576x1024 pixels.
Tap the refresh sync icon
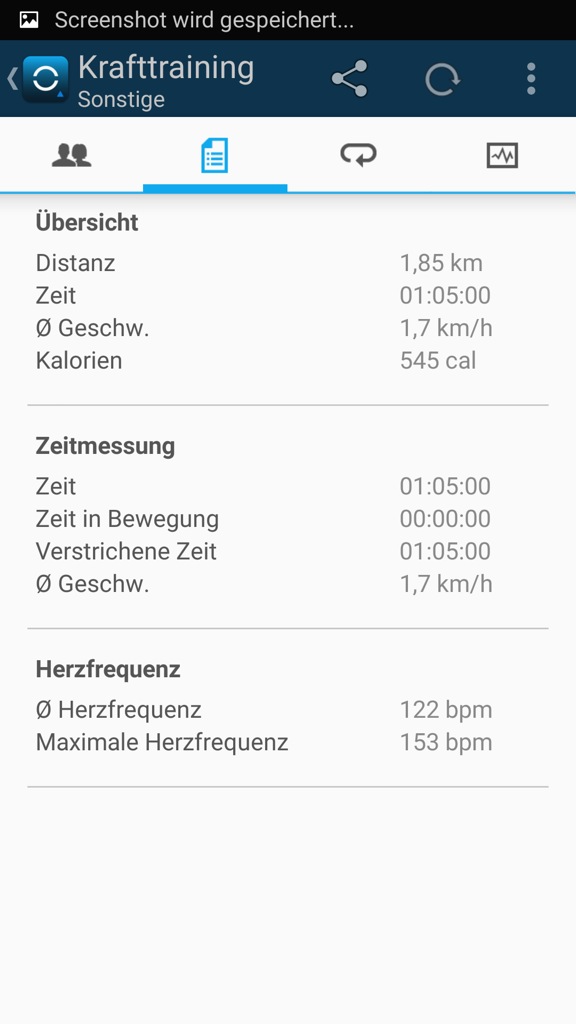pos(442,80)
